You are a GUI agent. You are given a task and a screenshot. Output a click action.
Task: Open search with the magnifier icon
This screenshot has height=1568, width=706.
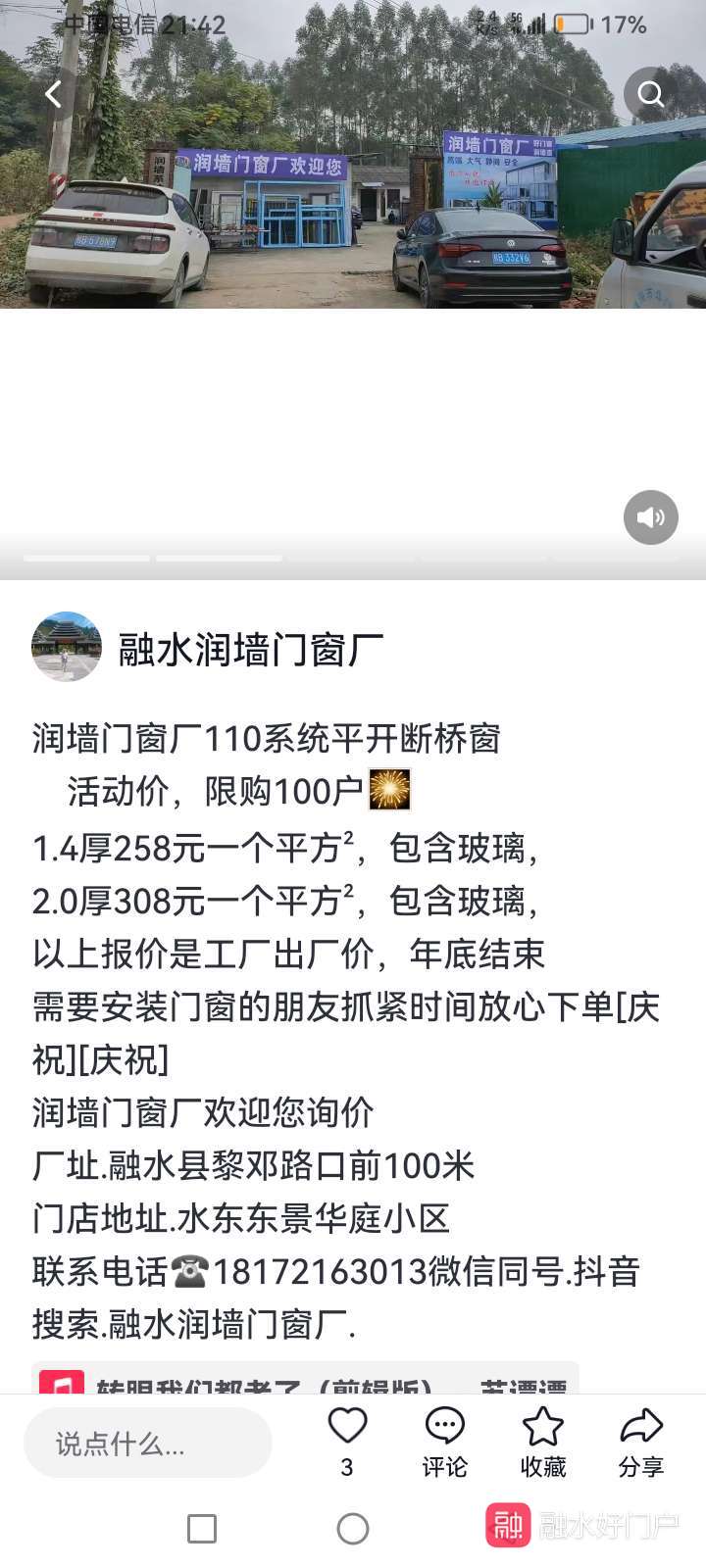(650, 94)
